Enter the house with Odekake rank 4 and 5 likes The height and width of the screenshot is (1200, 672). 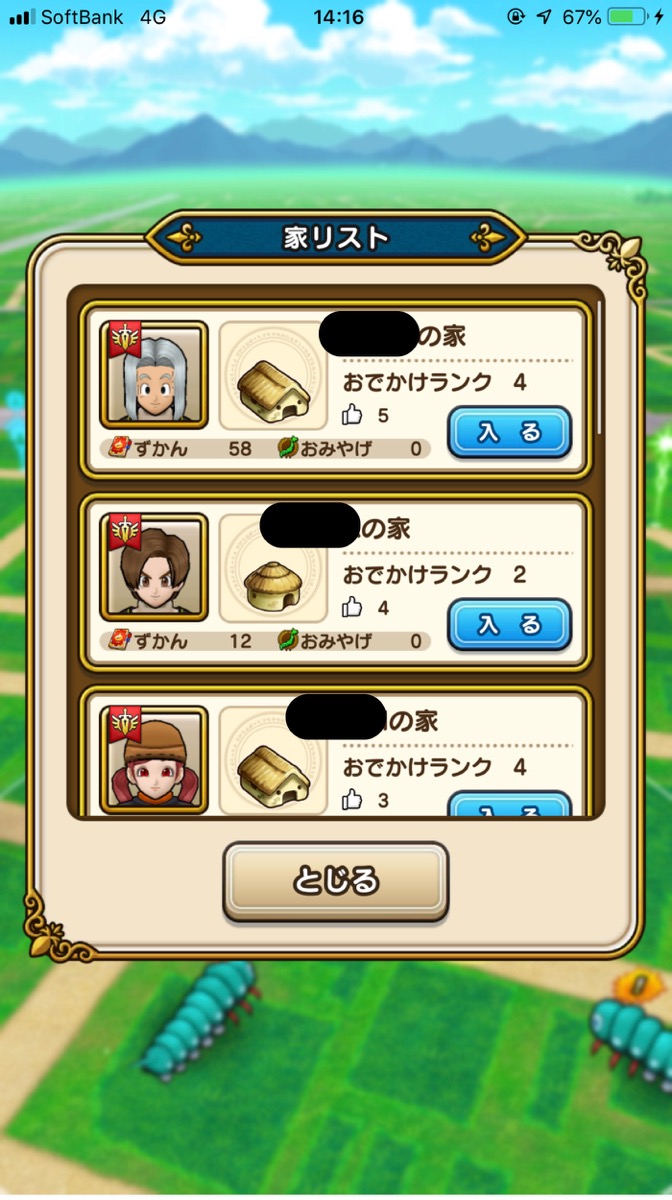pos(509,432)
